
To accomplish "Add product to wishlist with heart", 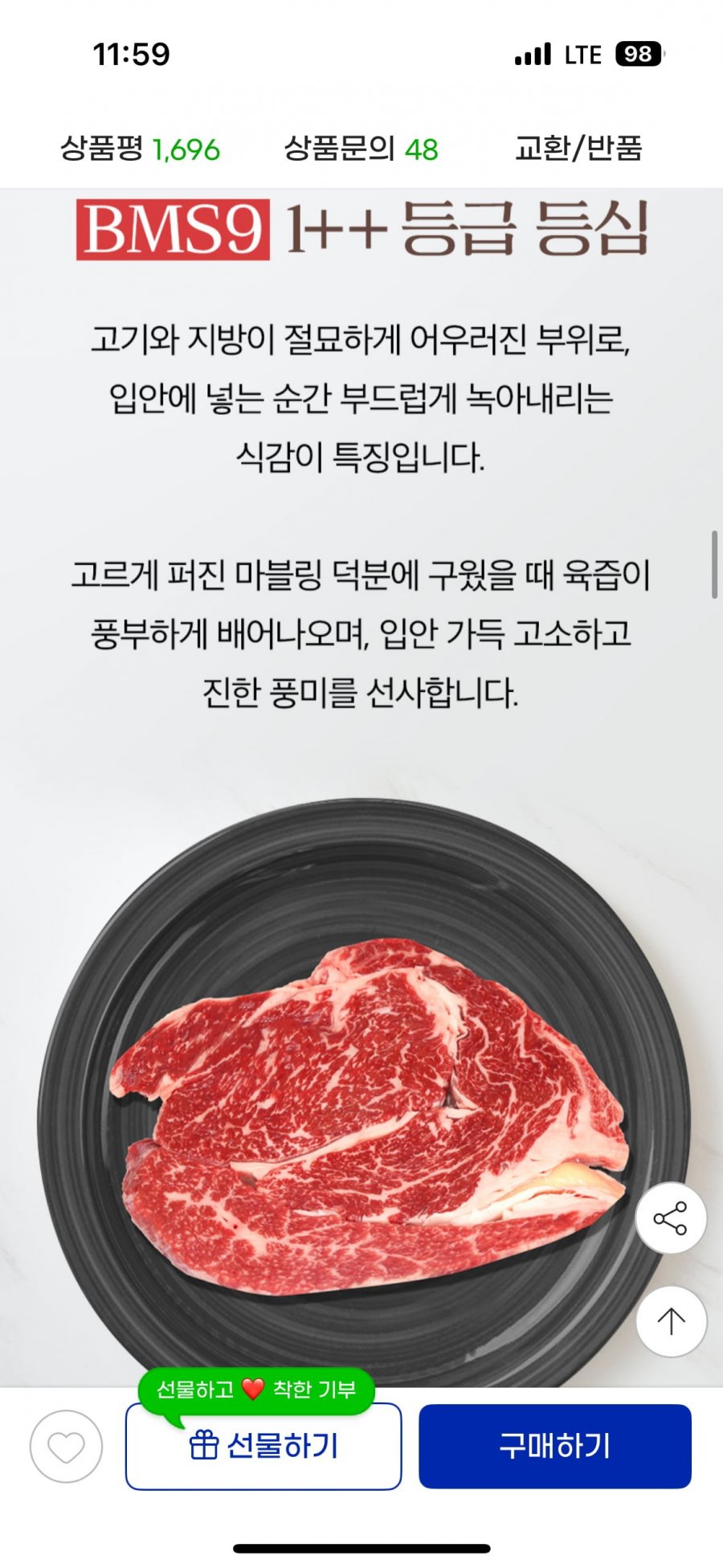I will (x=66, y=1447).
